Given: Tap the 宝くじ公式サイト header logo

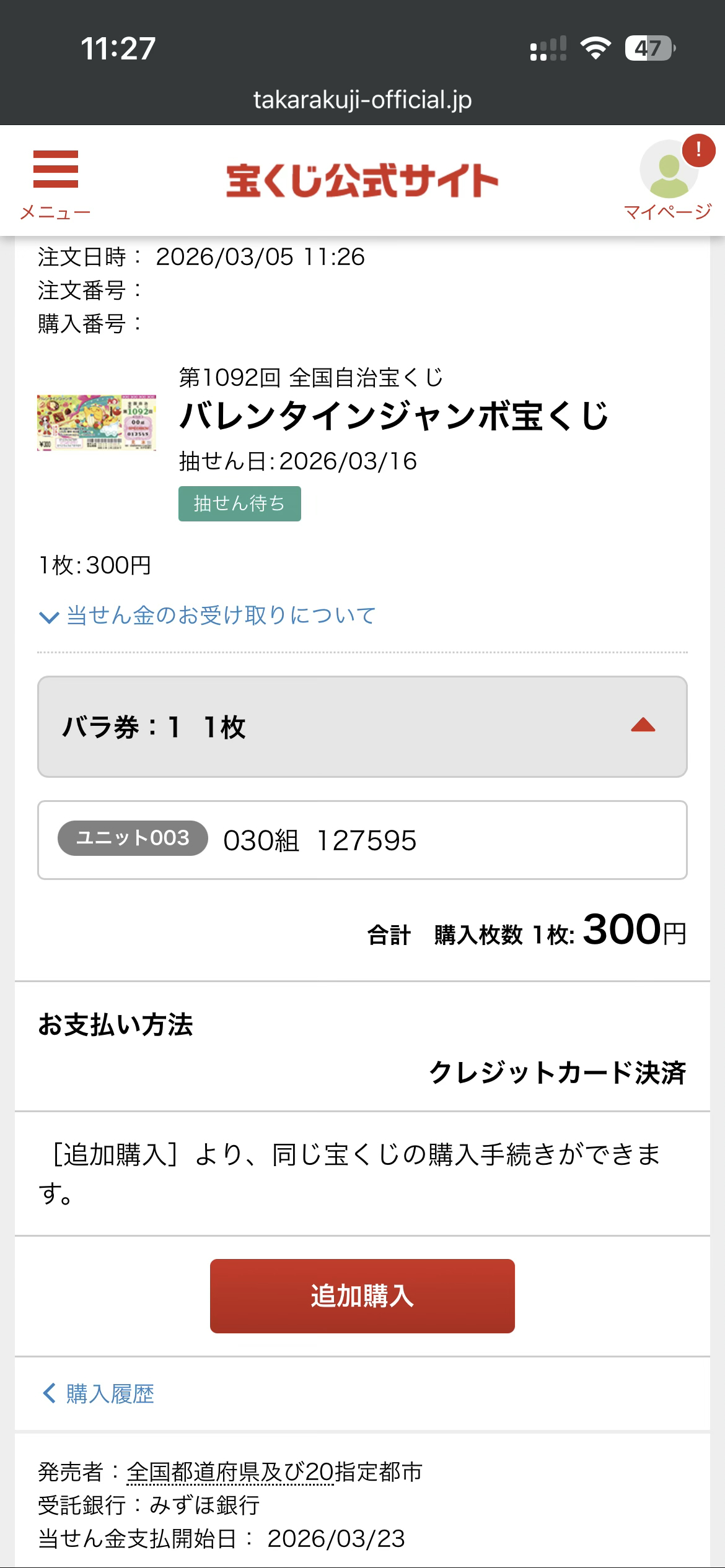Looking at the screenshot, I should (x=362, y=181).
